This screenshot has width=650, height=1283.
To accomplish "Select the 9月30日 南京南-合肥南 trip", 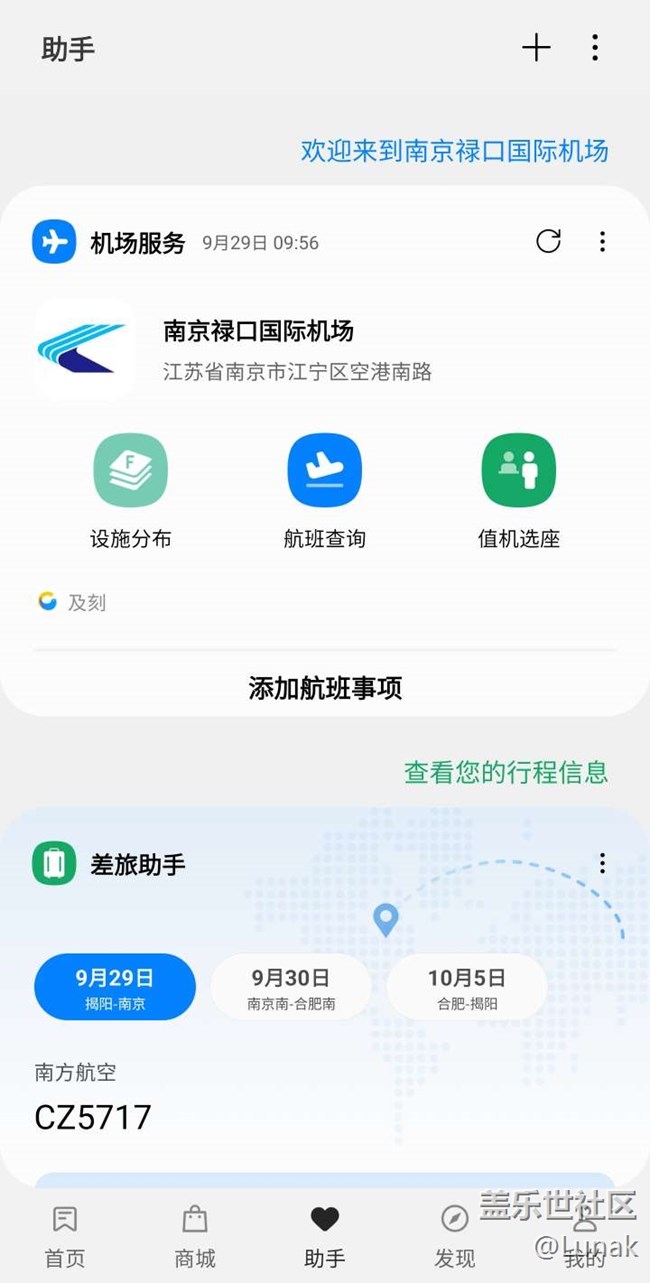I will (x=291, y=987).
